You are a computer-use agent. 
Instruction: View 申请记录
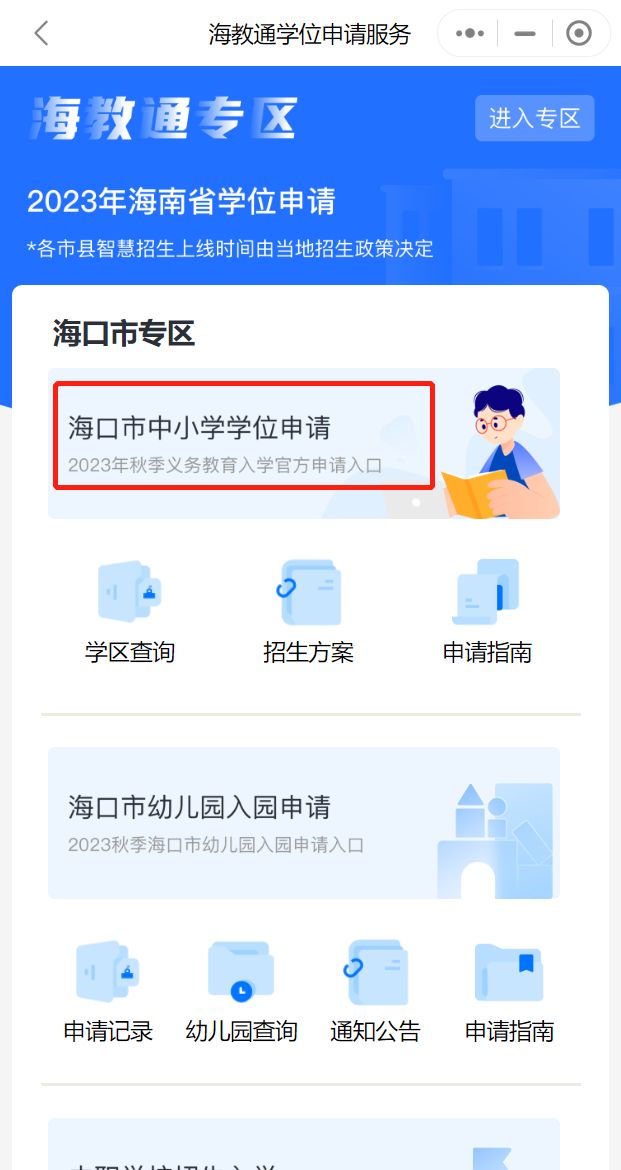pyautogui.click(x=108, y=992)
